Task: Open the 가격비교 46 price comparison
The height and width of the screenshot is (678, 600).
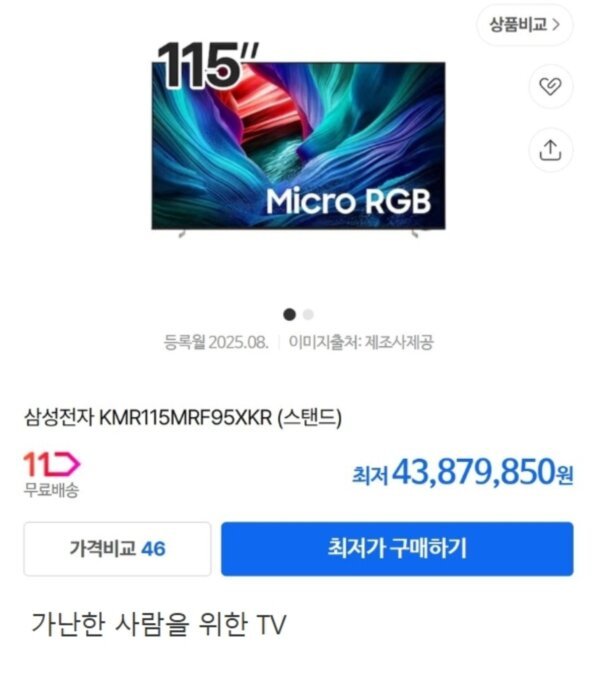Action: point(117,548)
